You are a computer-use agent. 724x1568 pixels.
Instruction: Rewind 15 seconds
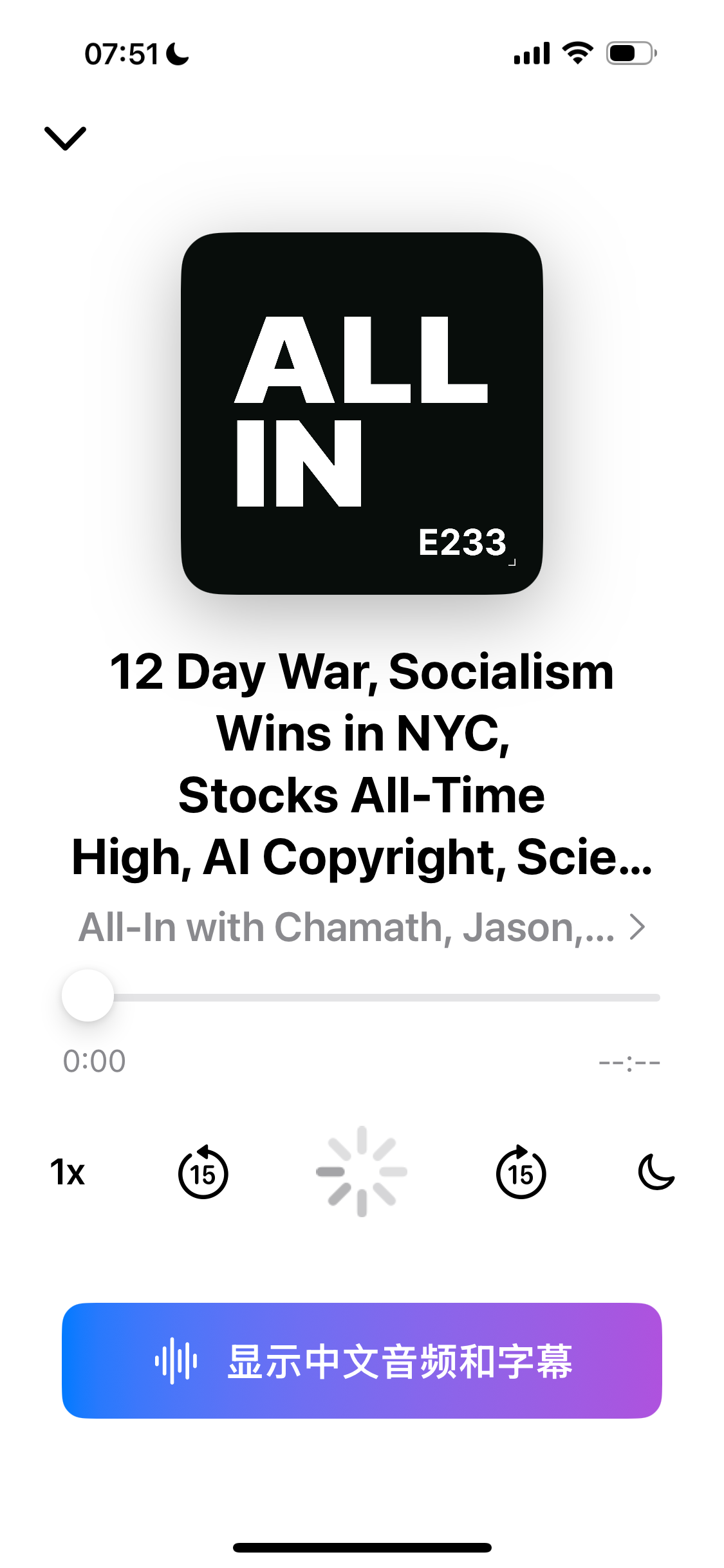click(x=203, y=1171)
